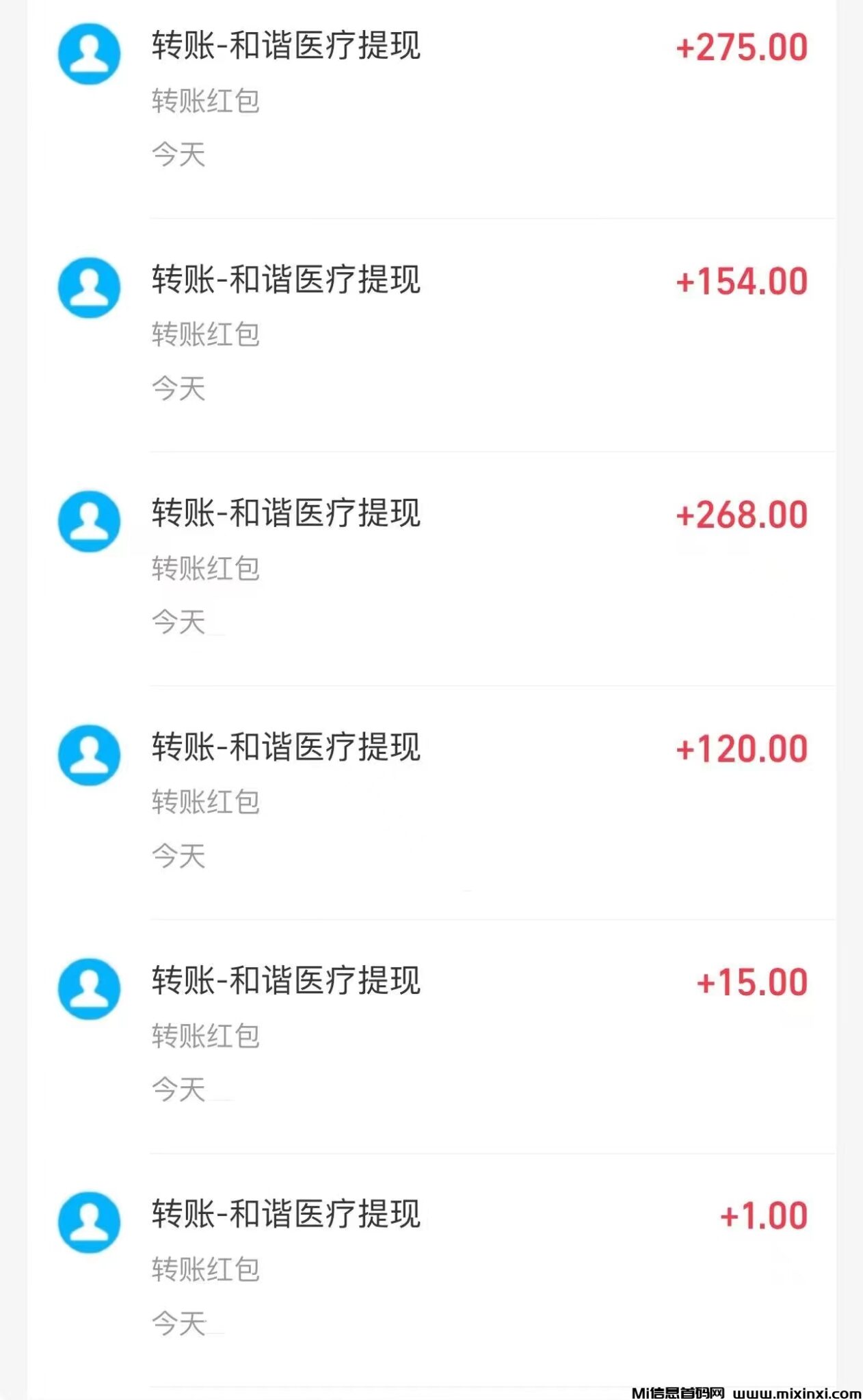
Task: View details of the +154.00 transfer
Action: click(x=431, y=334)
